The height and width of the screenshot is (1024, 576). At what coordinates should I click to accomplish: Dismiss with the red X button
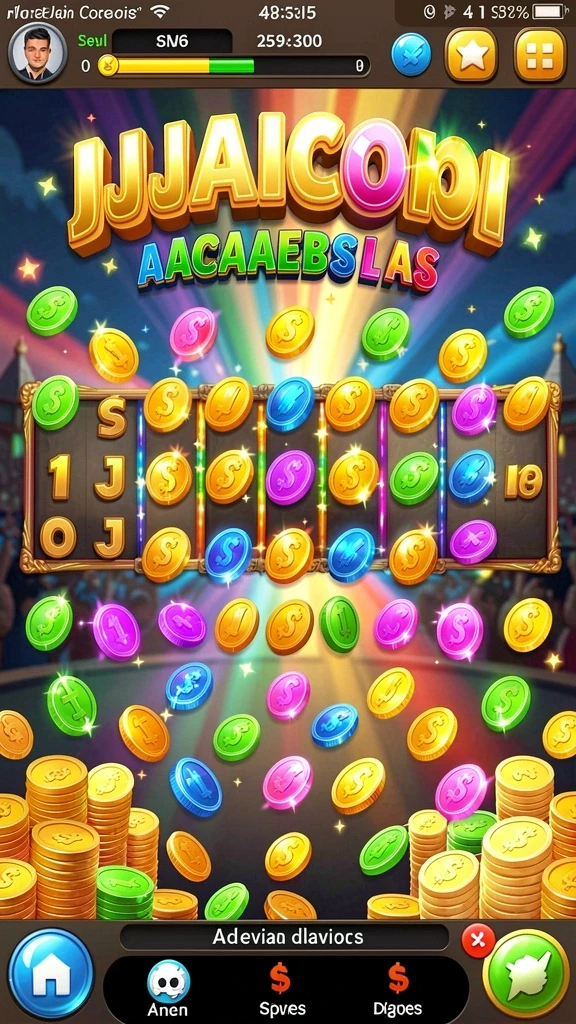point(478,941)
